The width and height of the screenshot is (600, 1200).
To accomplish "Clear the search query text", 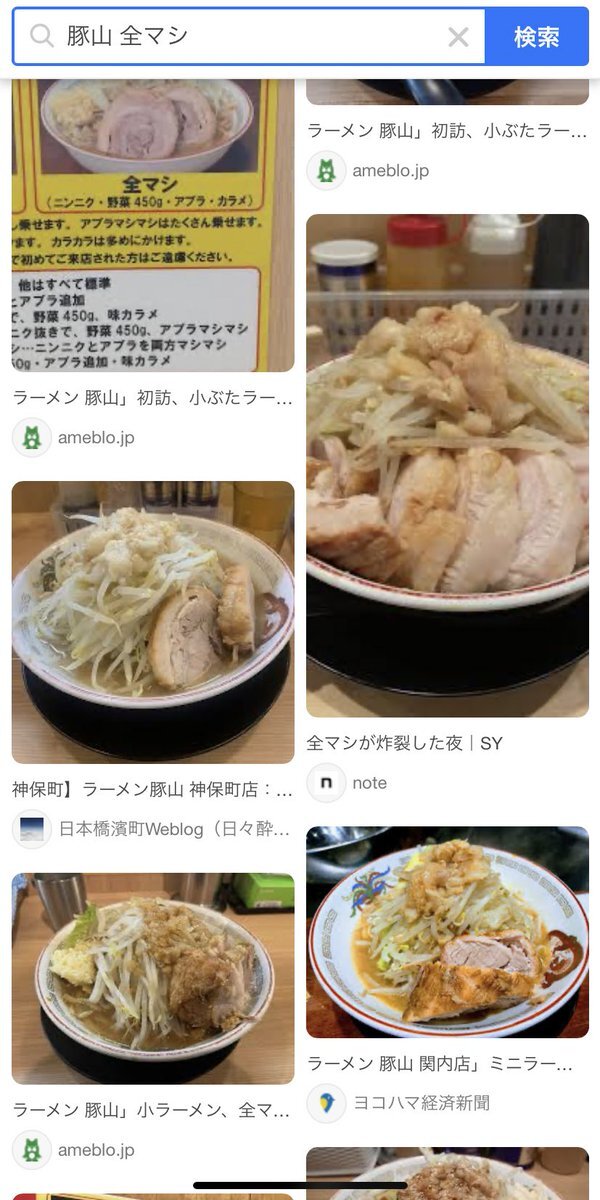I will (x=458, y=37).
